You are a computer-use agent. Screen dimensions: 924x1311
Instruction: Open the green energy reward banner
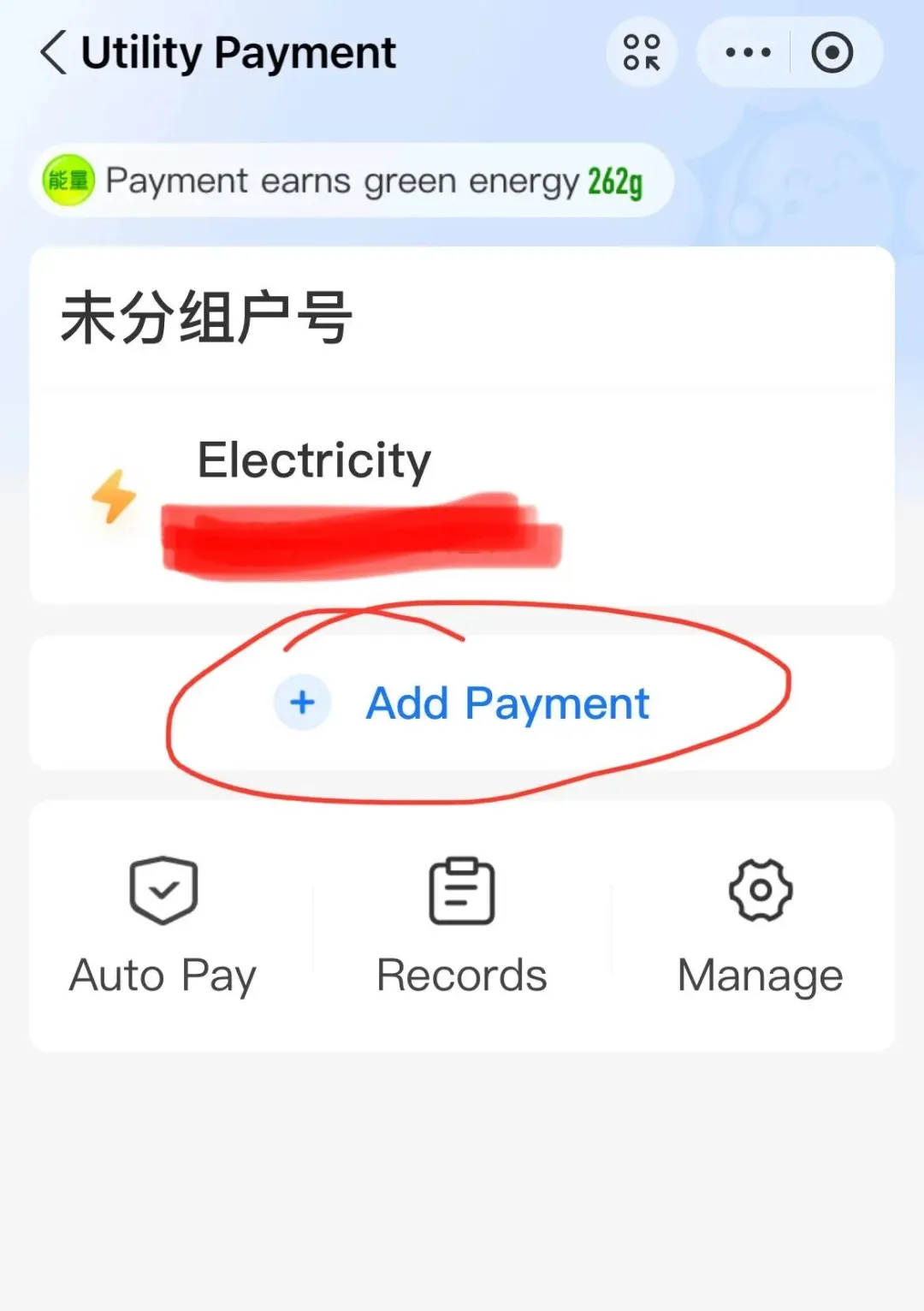coord(352,181)
